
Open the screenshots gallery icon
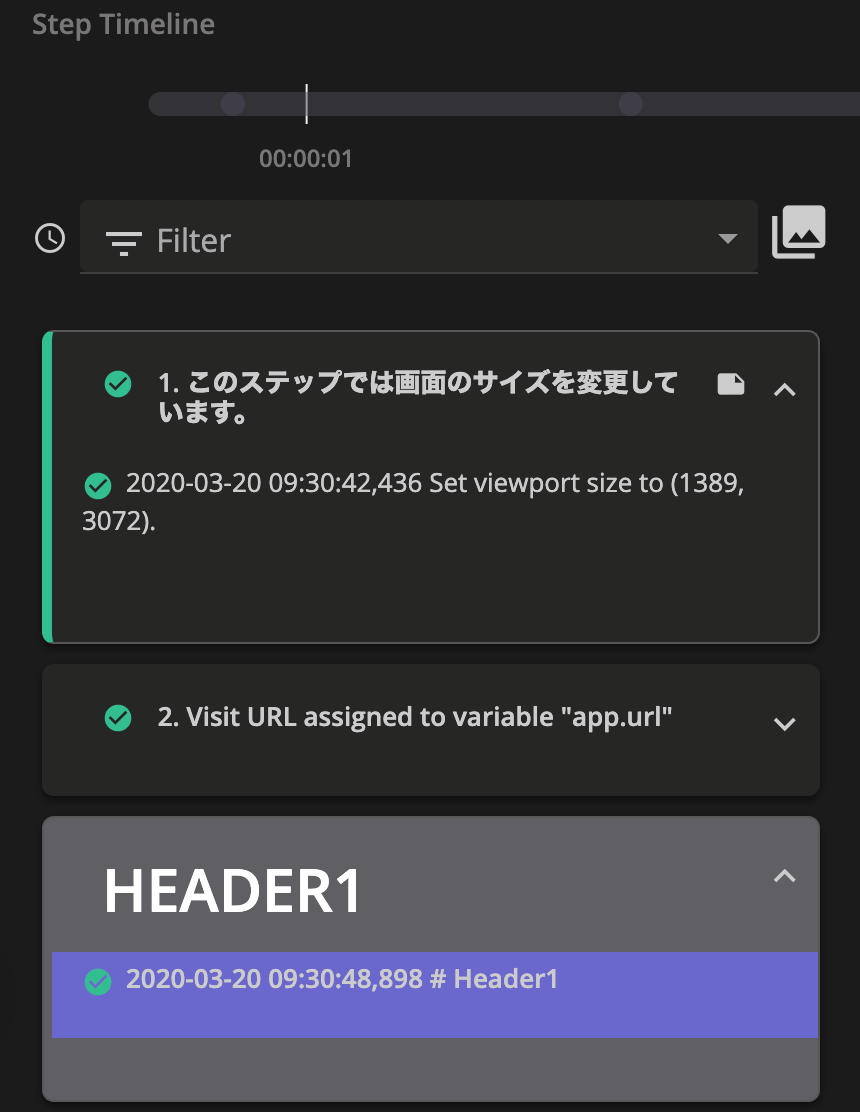tap(798, 232)
